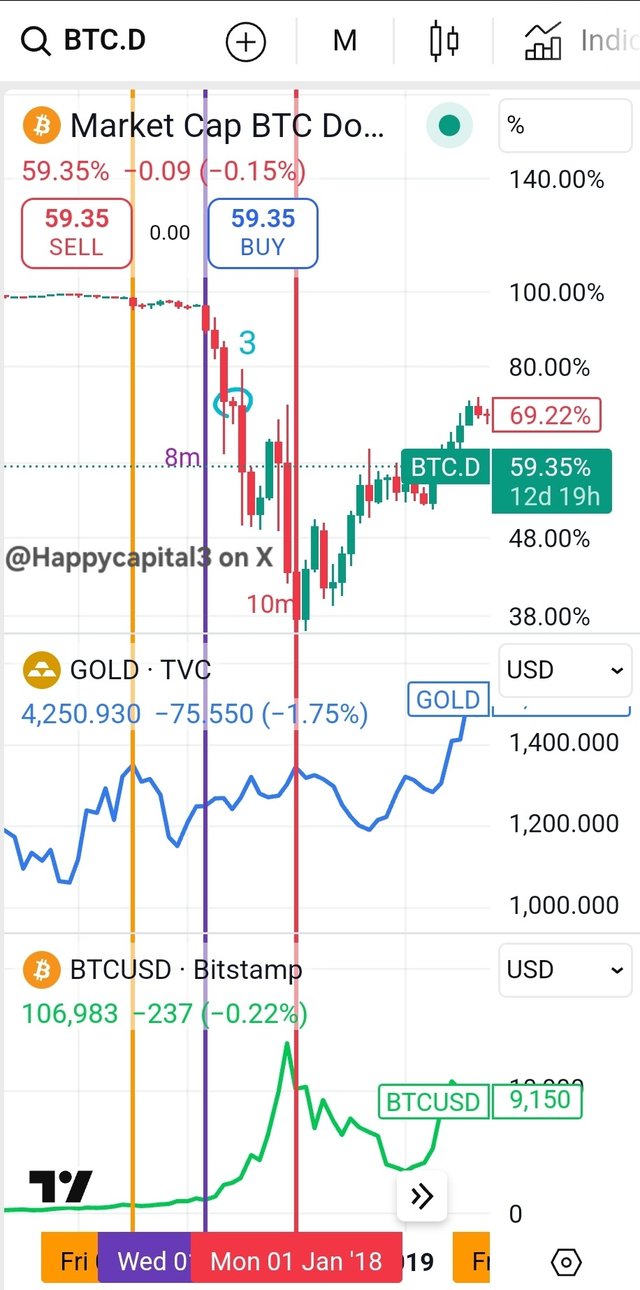Screen dimensions: 640x1290
Task: Open chart settings hexagon icon
Action: pyautogui.click(x=566, y=1262)
